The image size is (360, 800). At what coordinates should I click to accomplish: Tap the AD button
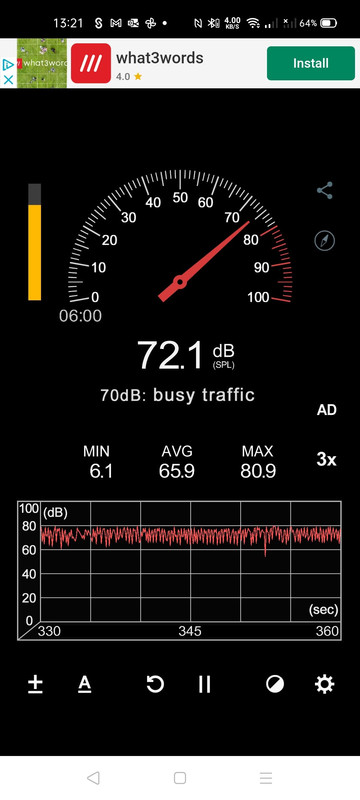point(327,410)
